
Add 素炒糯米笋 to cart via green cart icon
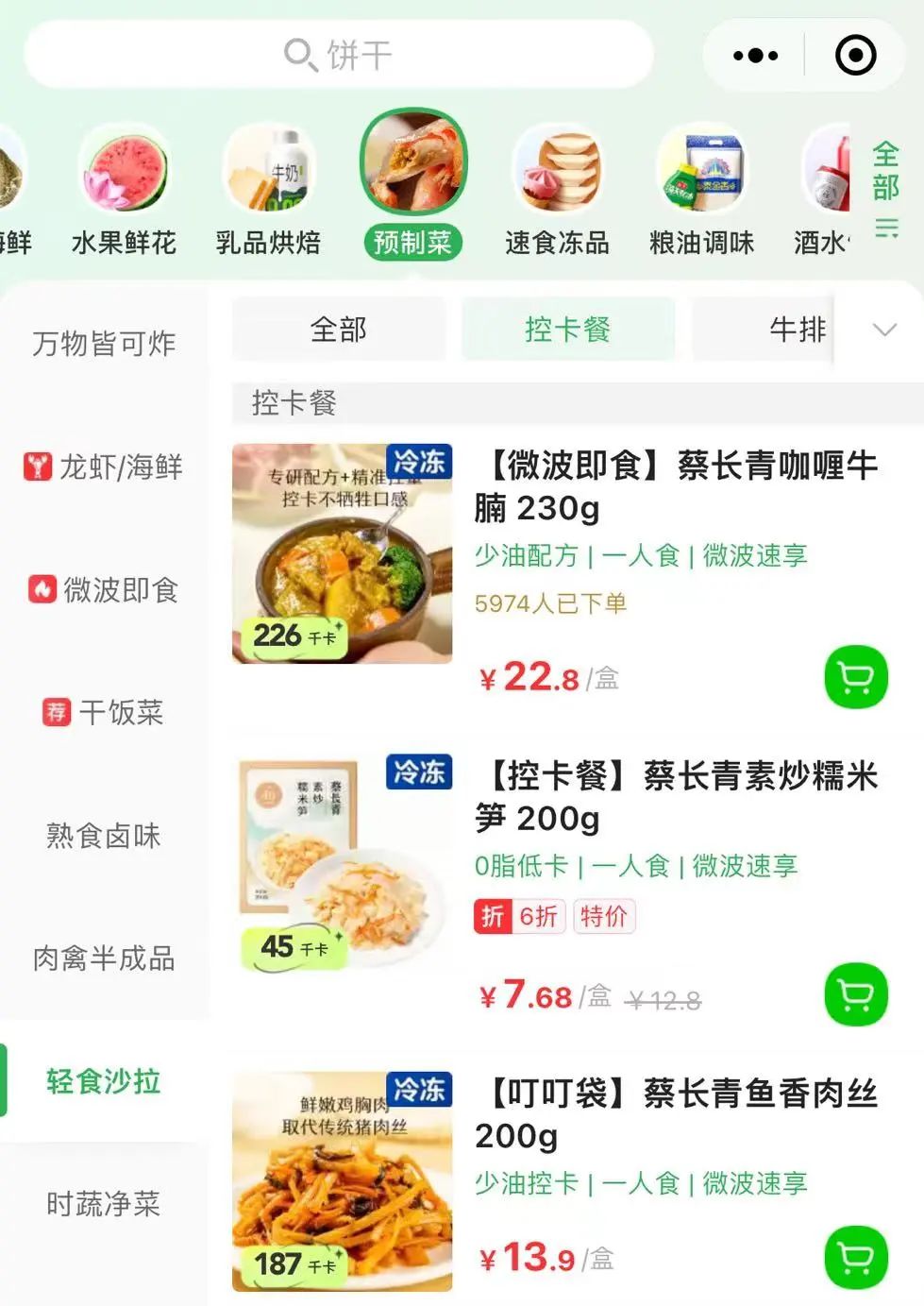(x=854, y=995)
